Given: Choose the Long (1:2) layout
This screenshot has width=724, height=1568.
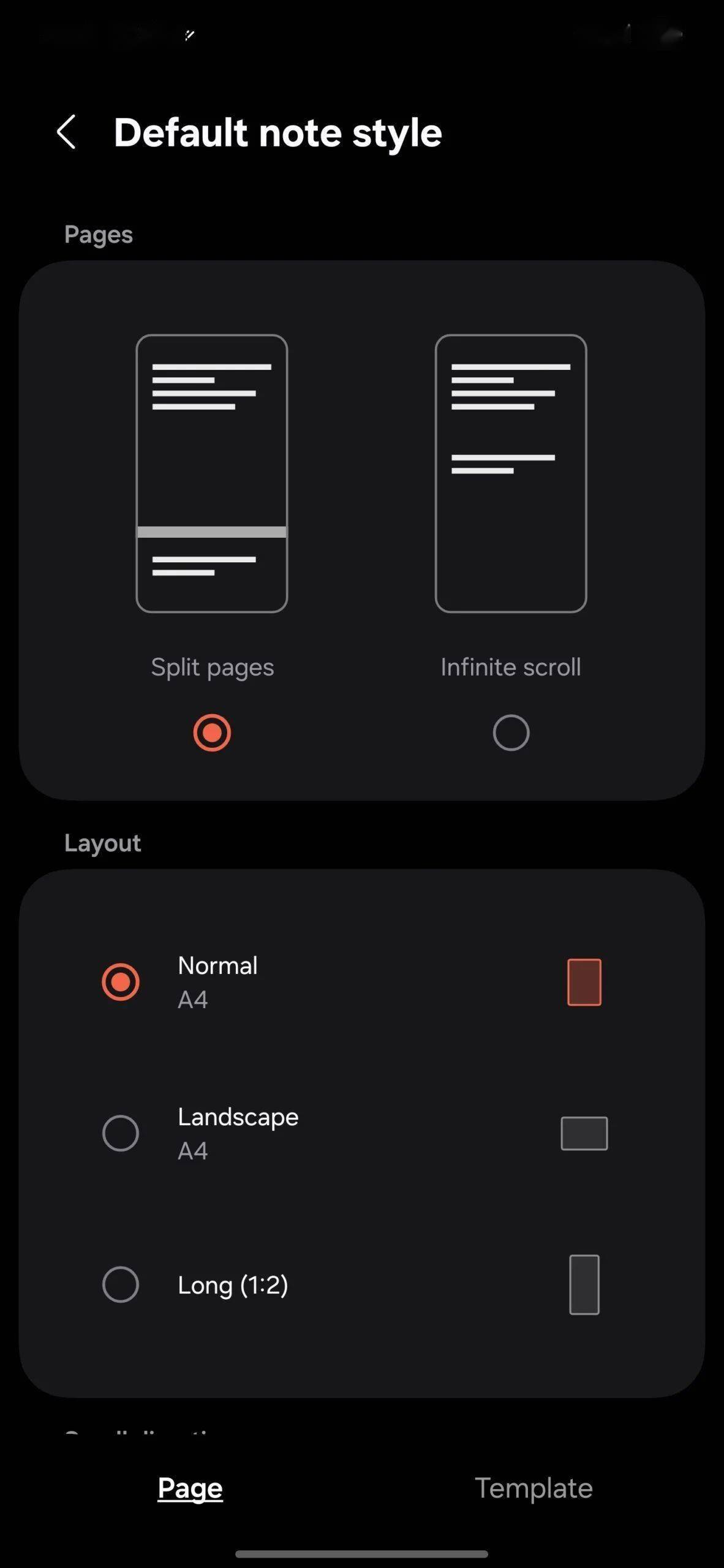Looking at the screenshot, I should [121, 1284].
